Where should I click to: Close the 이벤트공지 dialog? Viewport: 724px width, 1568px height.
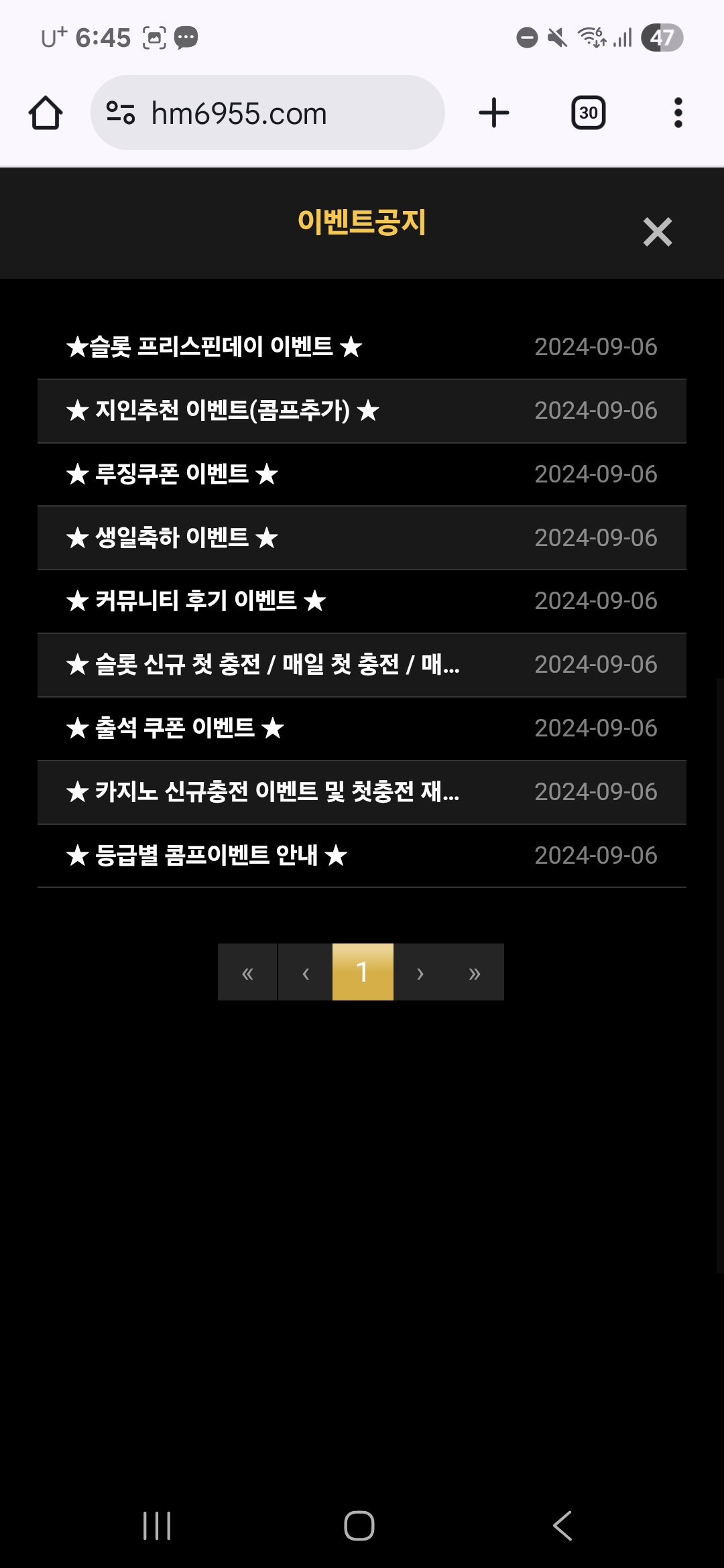[x=657, y=232]
